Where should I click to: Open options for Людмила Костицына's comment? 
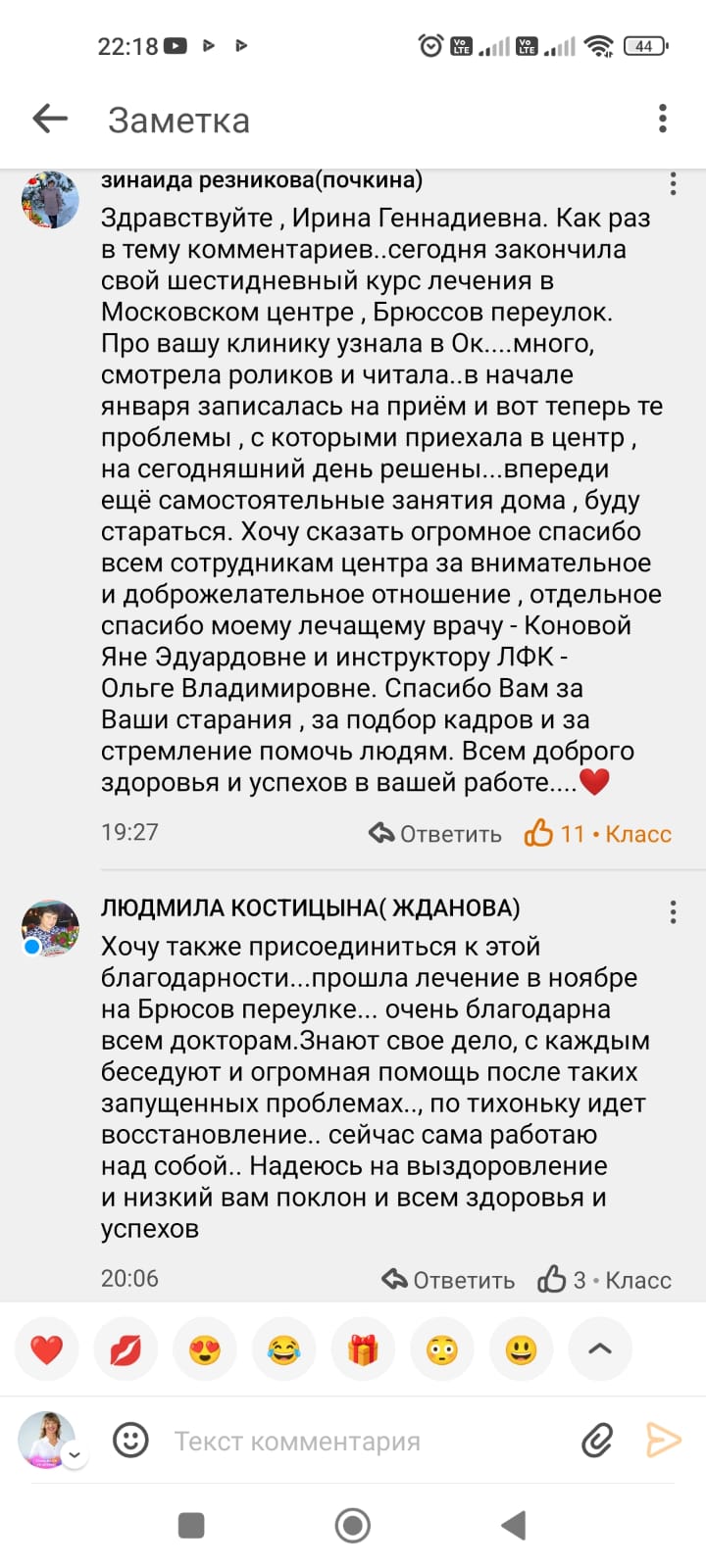(673, 912)
